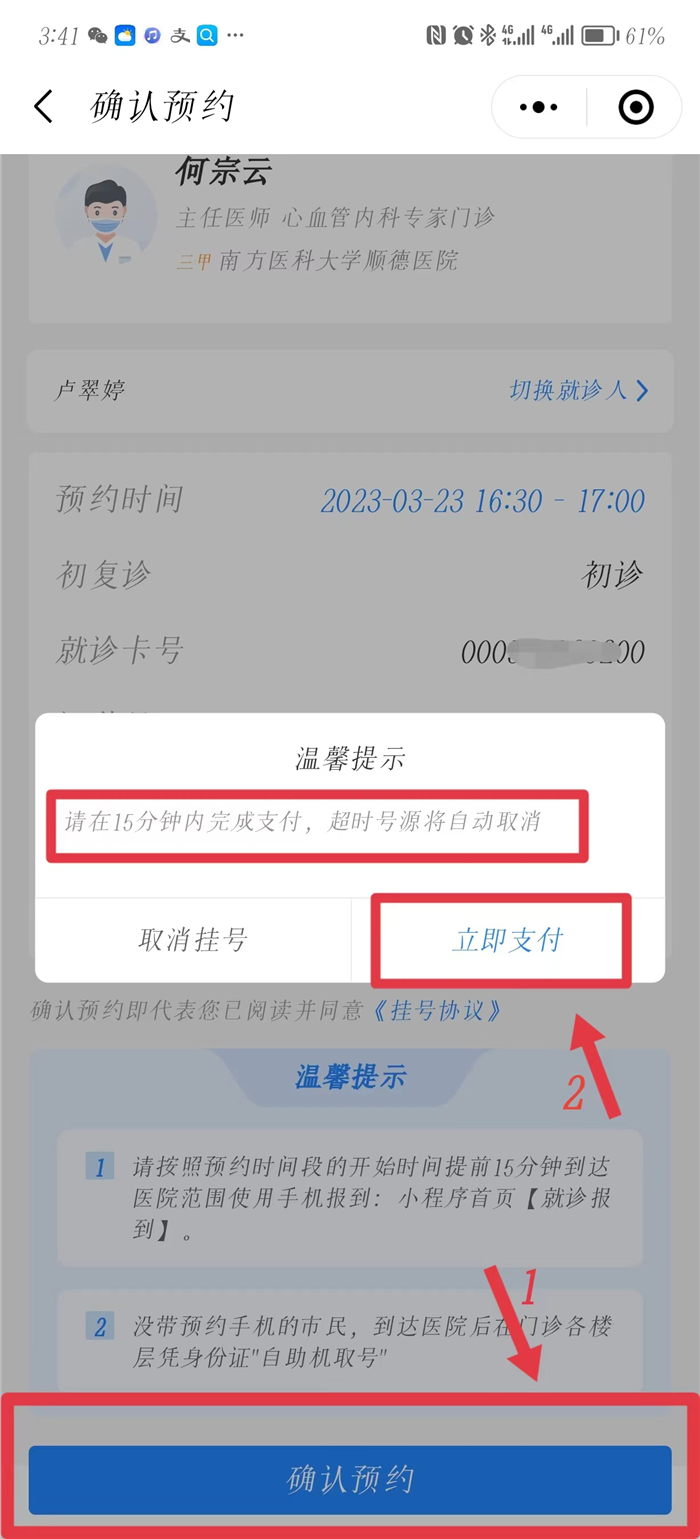The width and height of the screenshot is (700, 1539).
Task: Open the mini program more options menu
Action: pos(539,107)
